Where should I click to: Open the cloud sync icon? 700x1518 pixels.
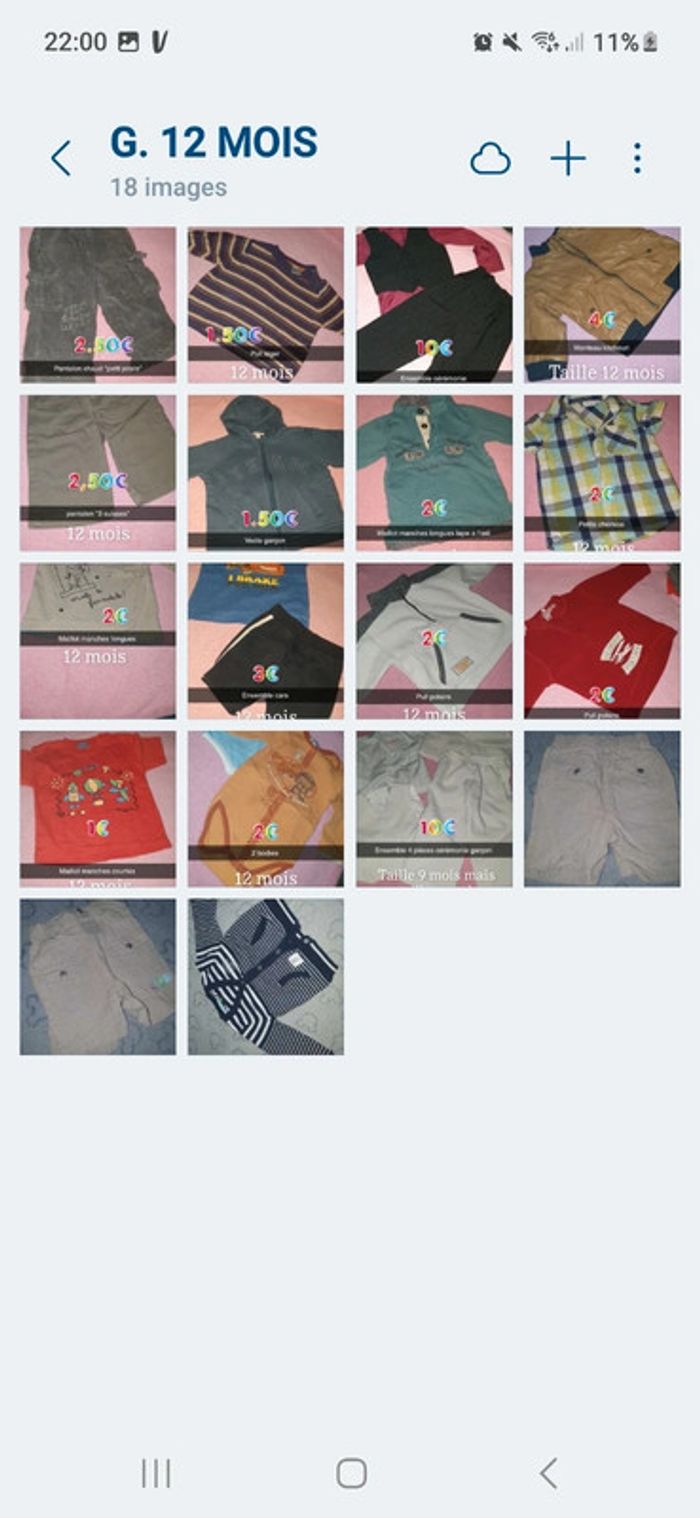pos(490,158)
